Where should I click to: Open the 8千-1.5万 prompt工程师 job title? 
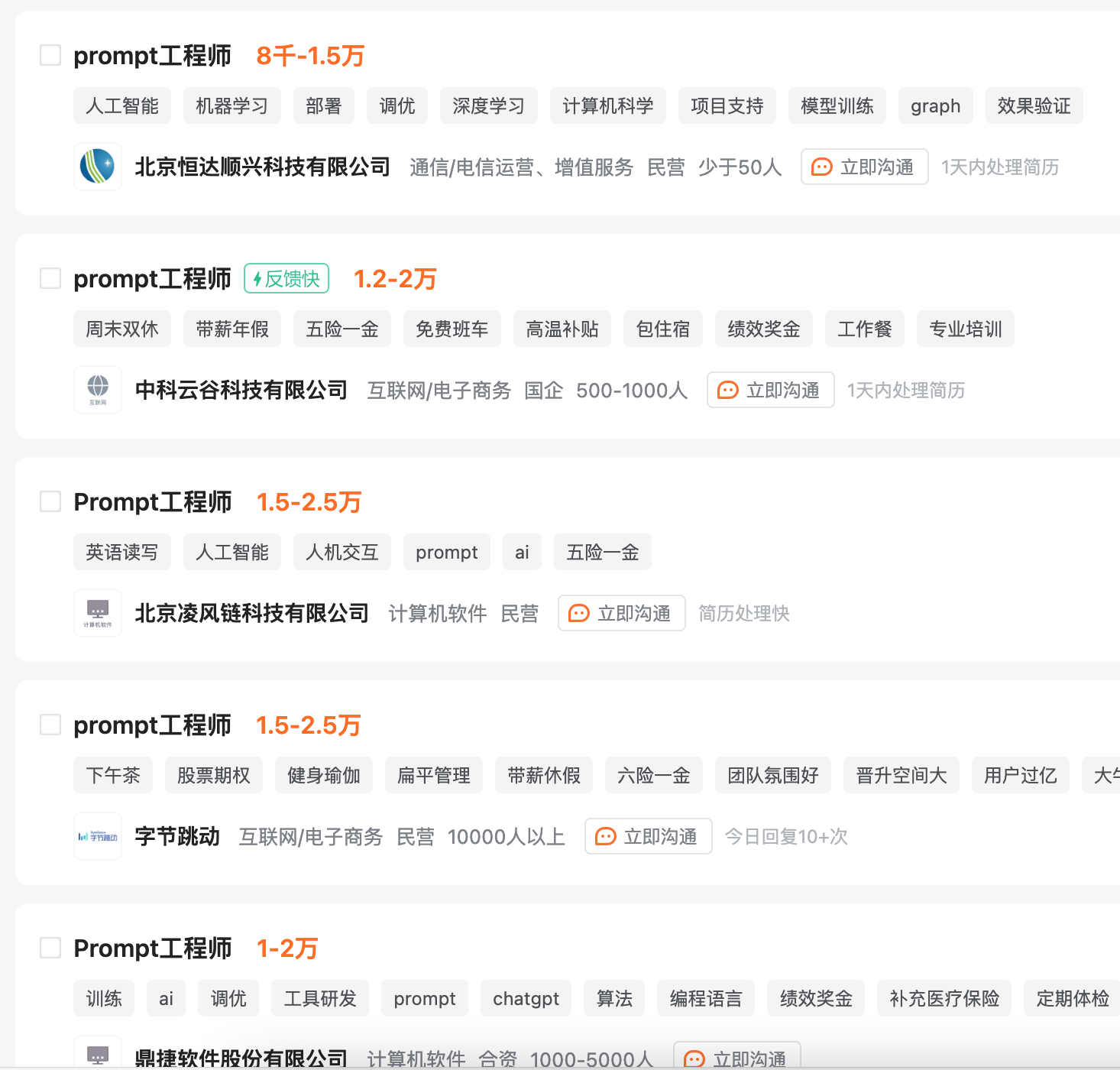(x=152, y=56)
